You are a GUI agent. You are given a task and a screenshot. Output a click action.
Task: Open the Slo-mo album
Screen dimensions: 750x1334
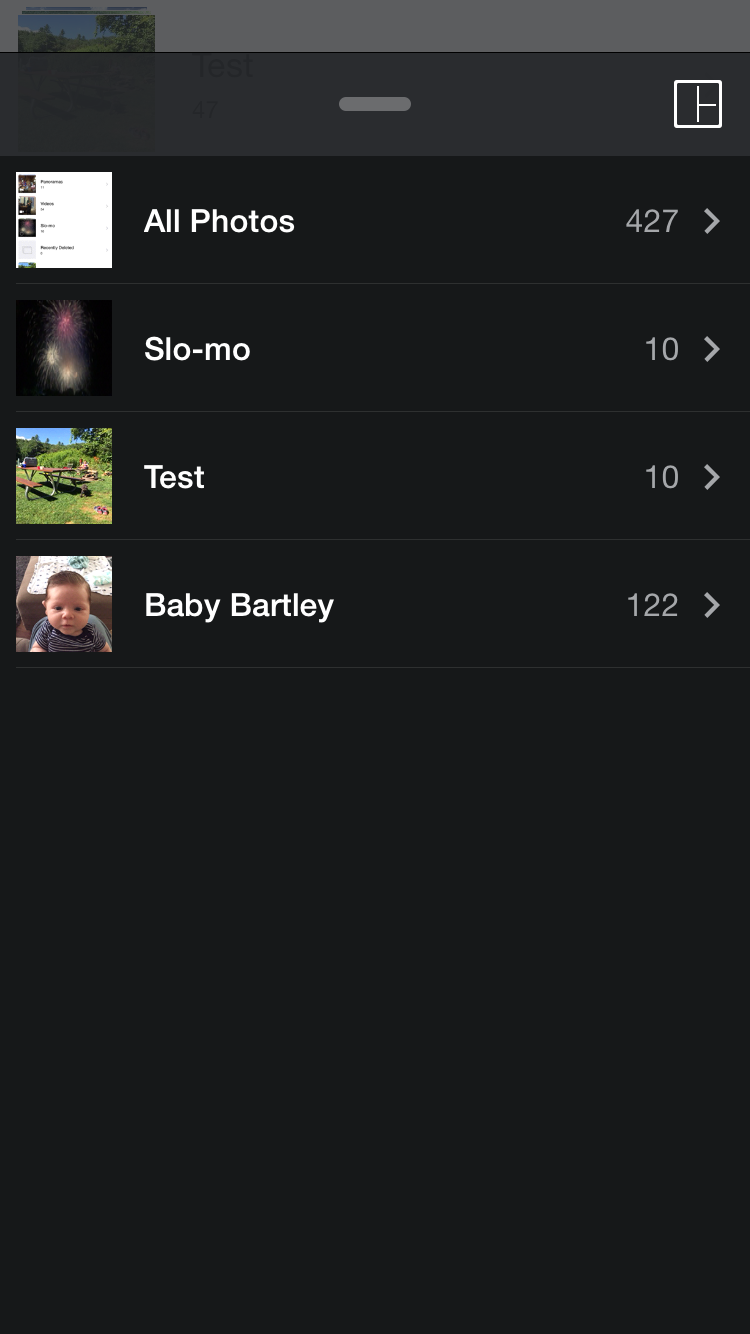(x=375, y=348)
